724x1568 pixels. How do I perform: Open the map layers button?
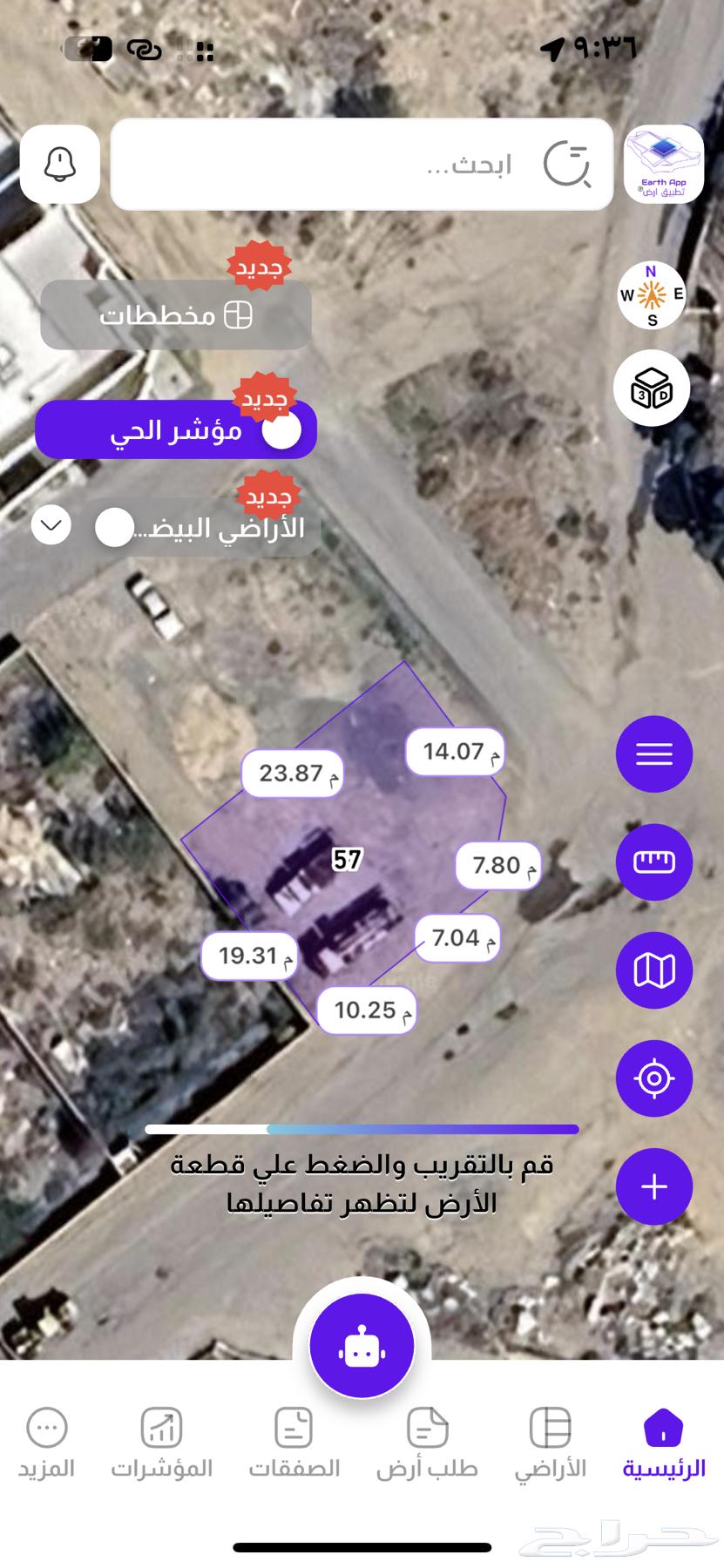pos(653,970)
